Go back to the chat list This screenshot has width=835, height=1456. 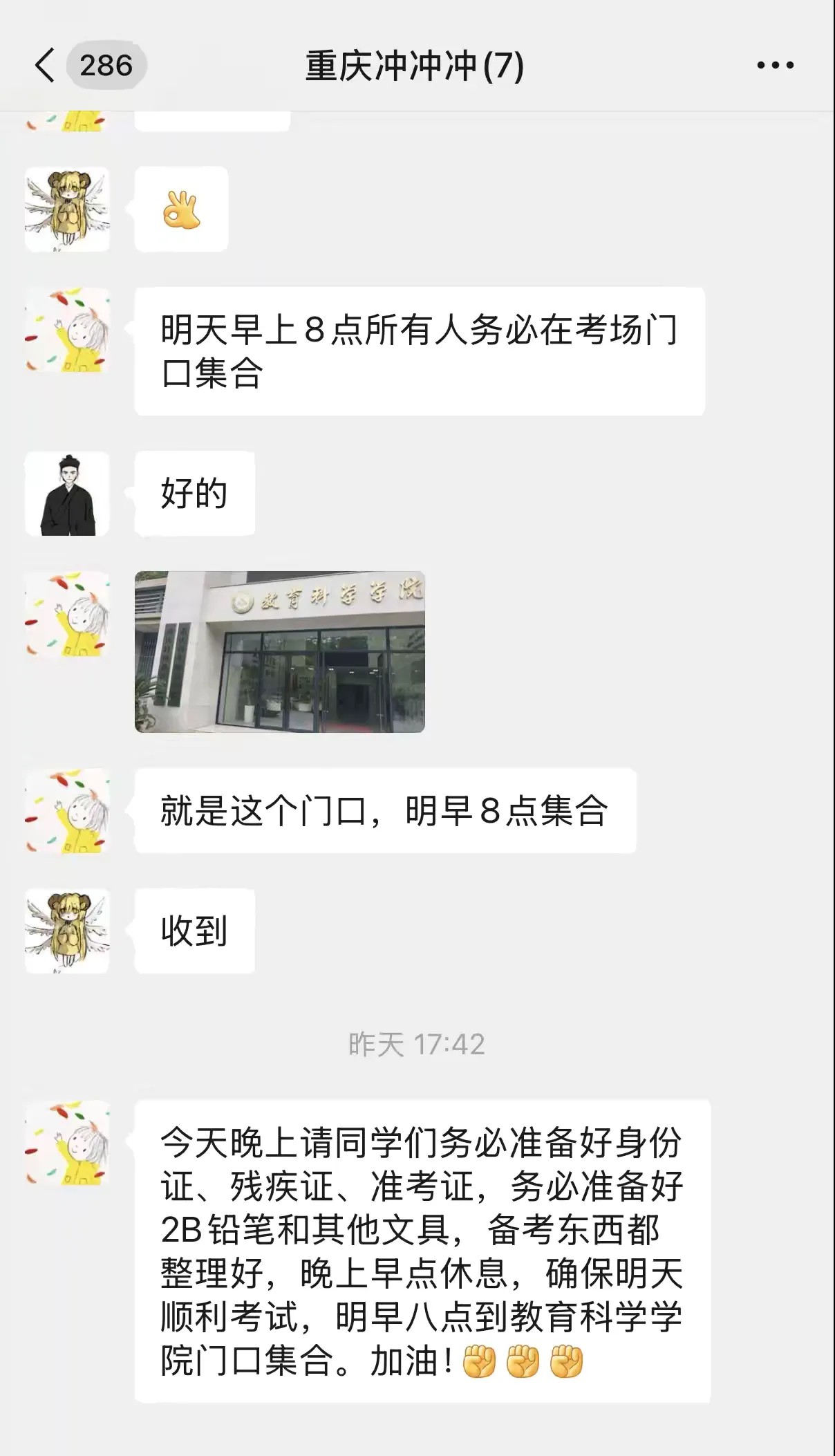click(x=46, y=66)
